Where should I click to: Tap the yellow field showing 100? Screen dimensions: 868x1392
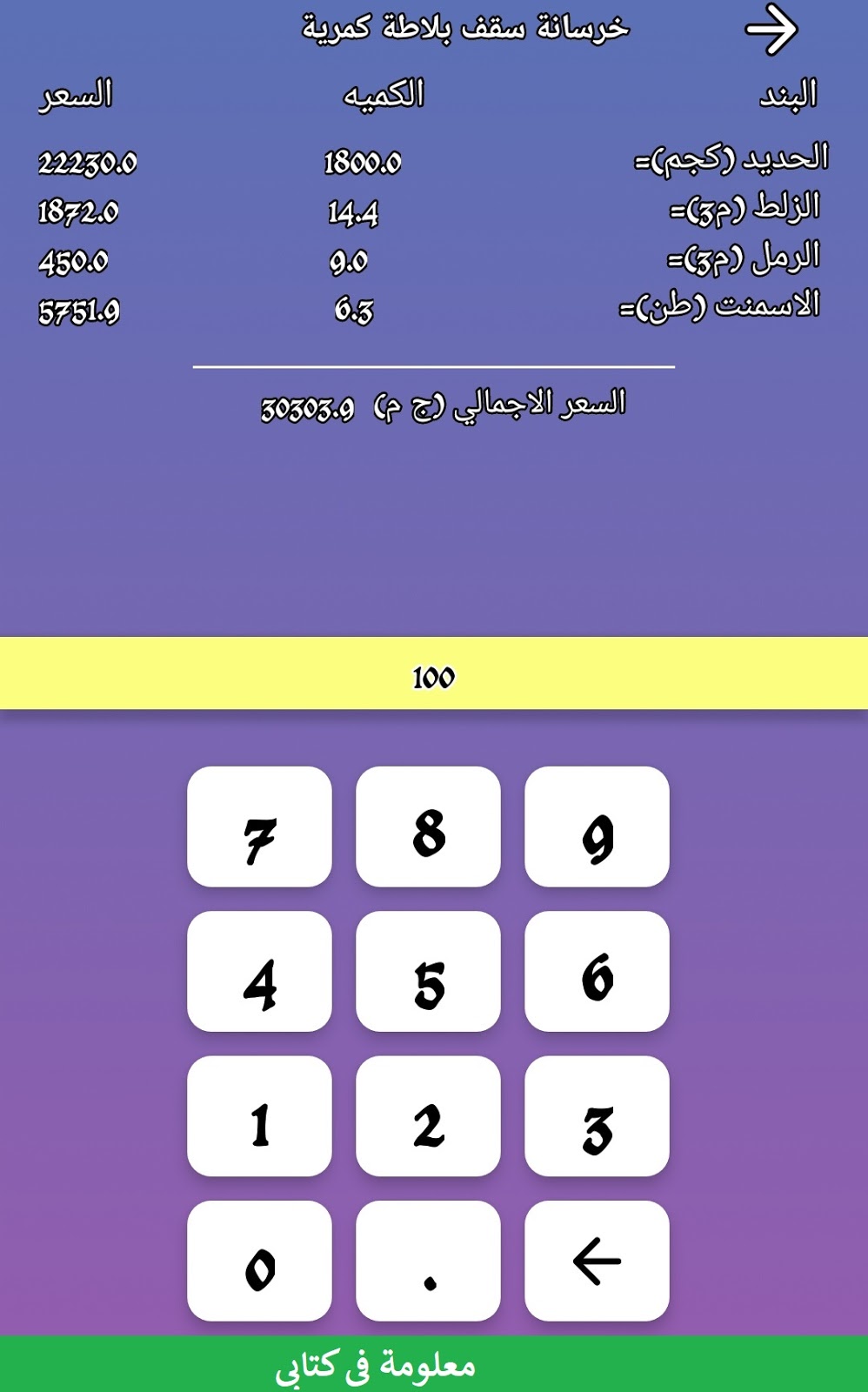[x=434, y=673]
